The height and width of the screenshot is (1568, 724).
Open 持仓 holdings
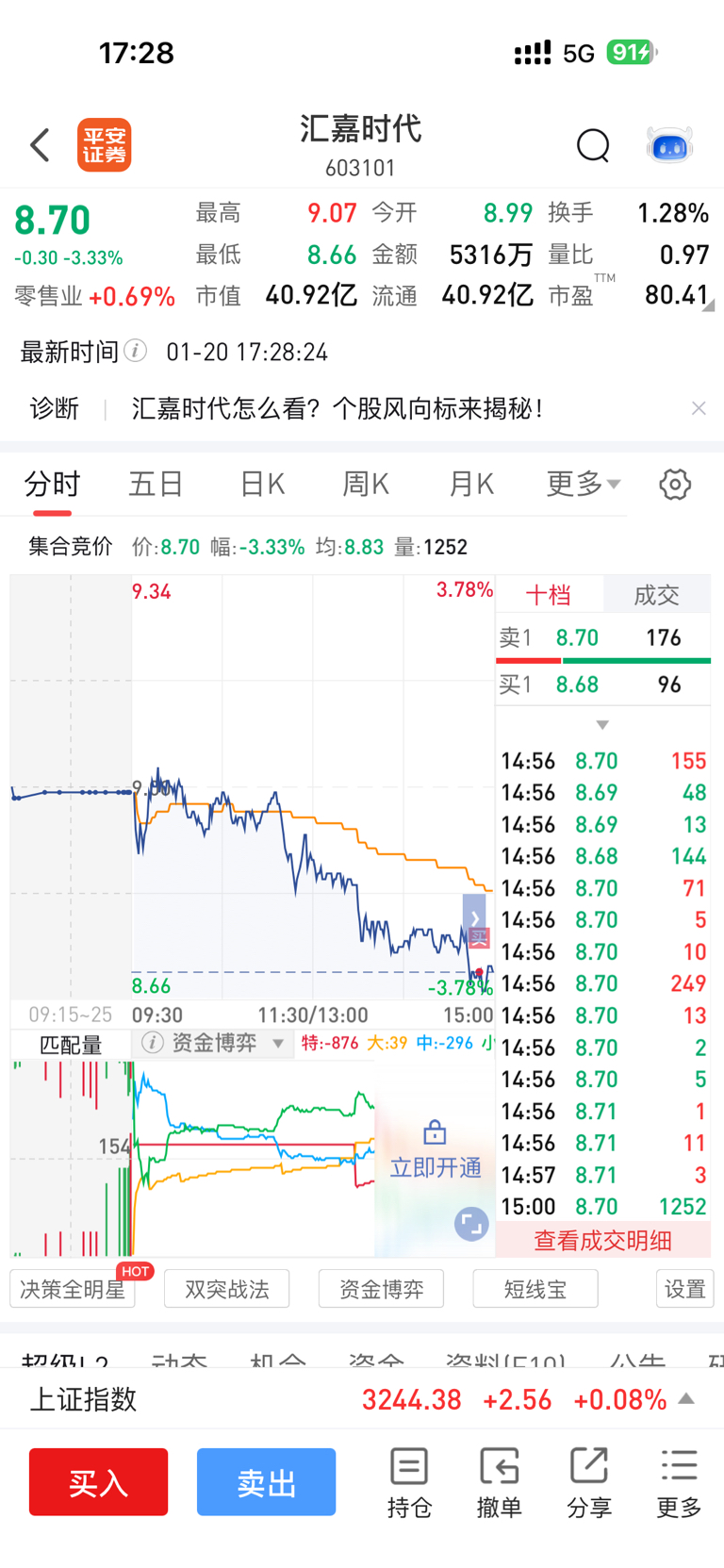tap(409, 1483)
